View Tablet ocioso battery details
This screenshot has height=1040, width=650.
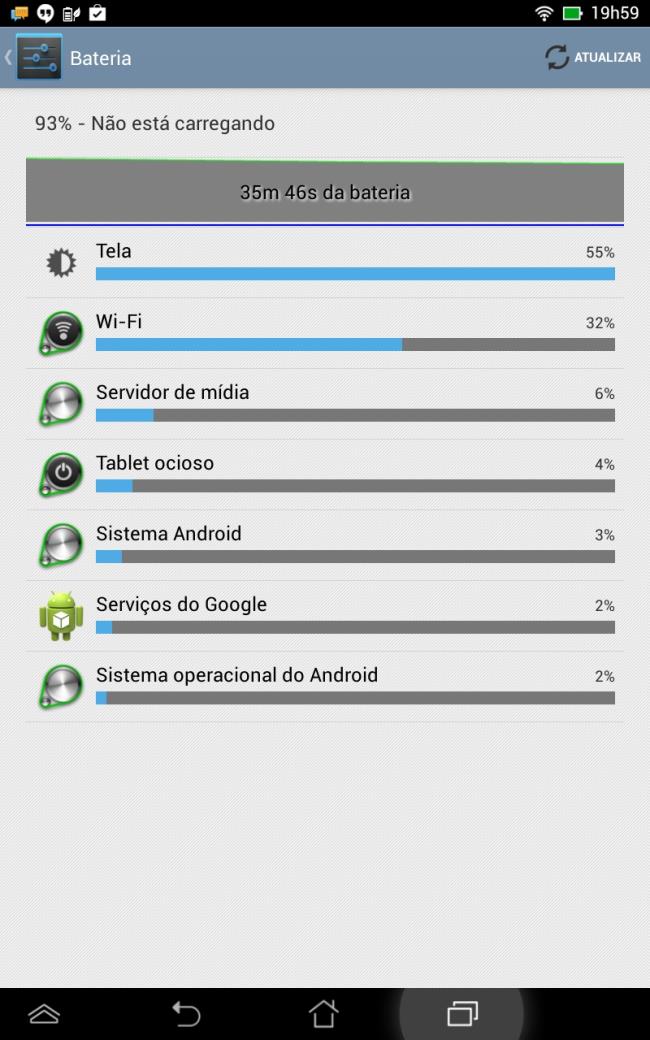[325, 475]
